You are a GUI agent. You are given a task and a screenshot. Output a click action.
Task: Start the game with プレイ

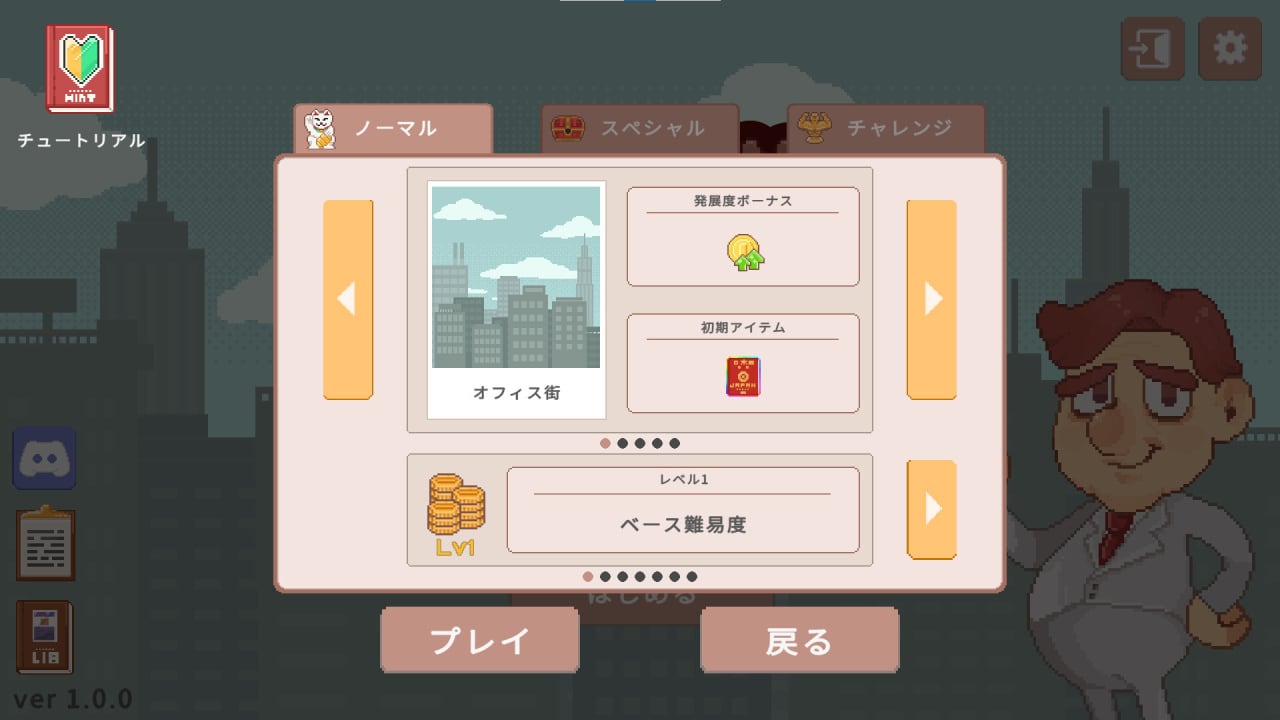click(480, 640)
